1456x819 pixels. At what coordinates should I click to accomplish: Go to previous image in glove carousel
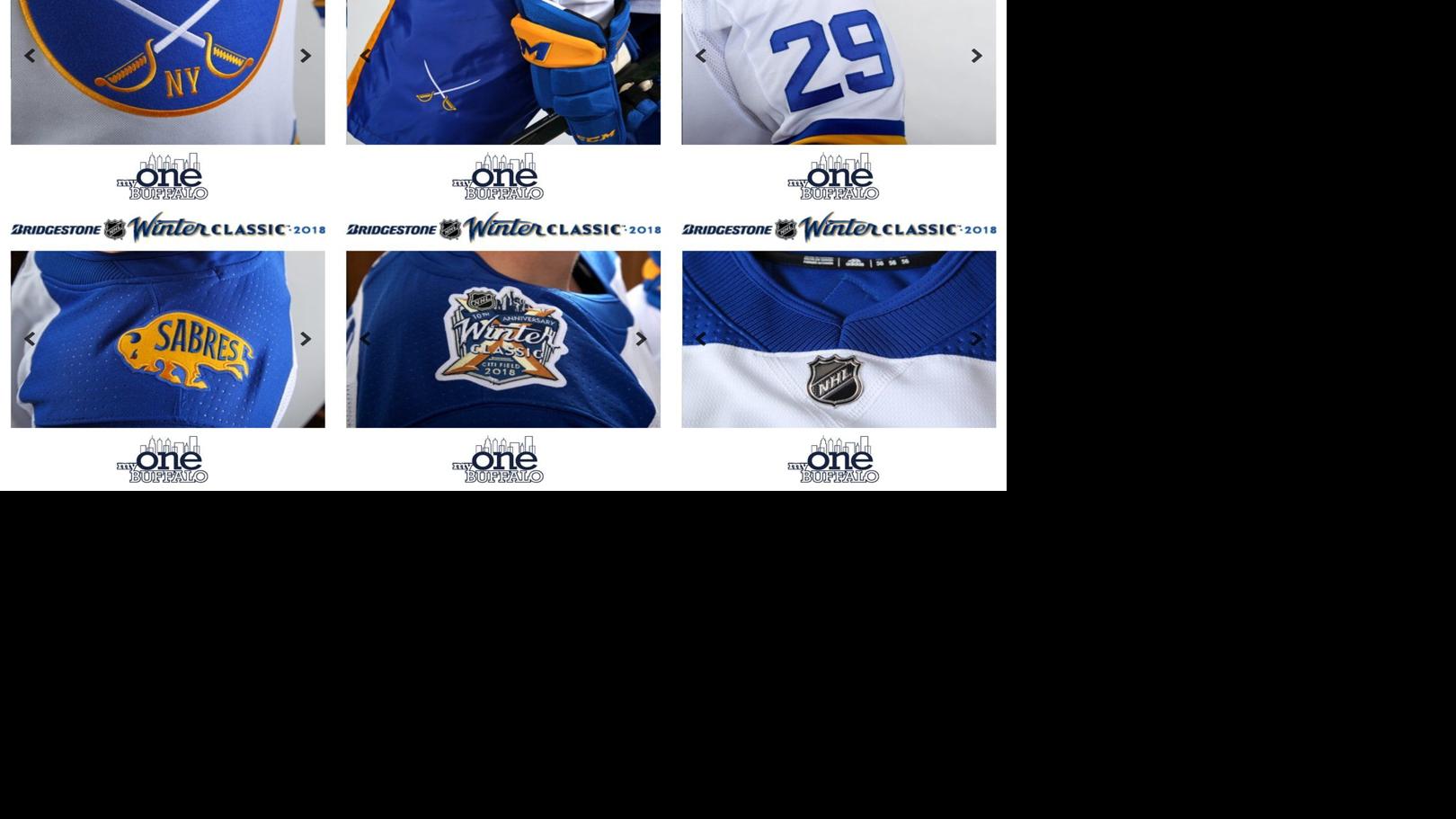(365, 56)
